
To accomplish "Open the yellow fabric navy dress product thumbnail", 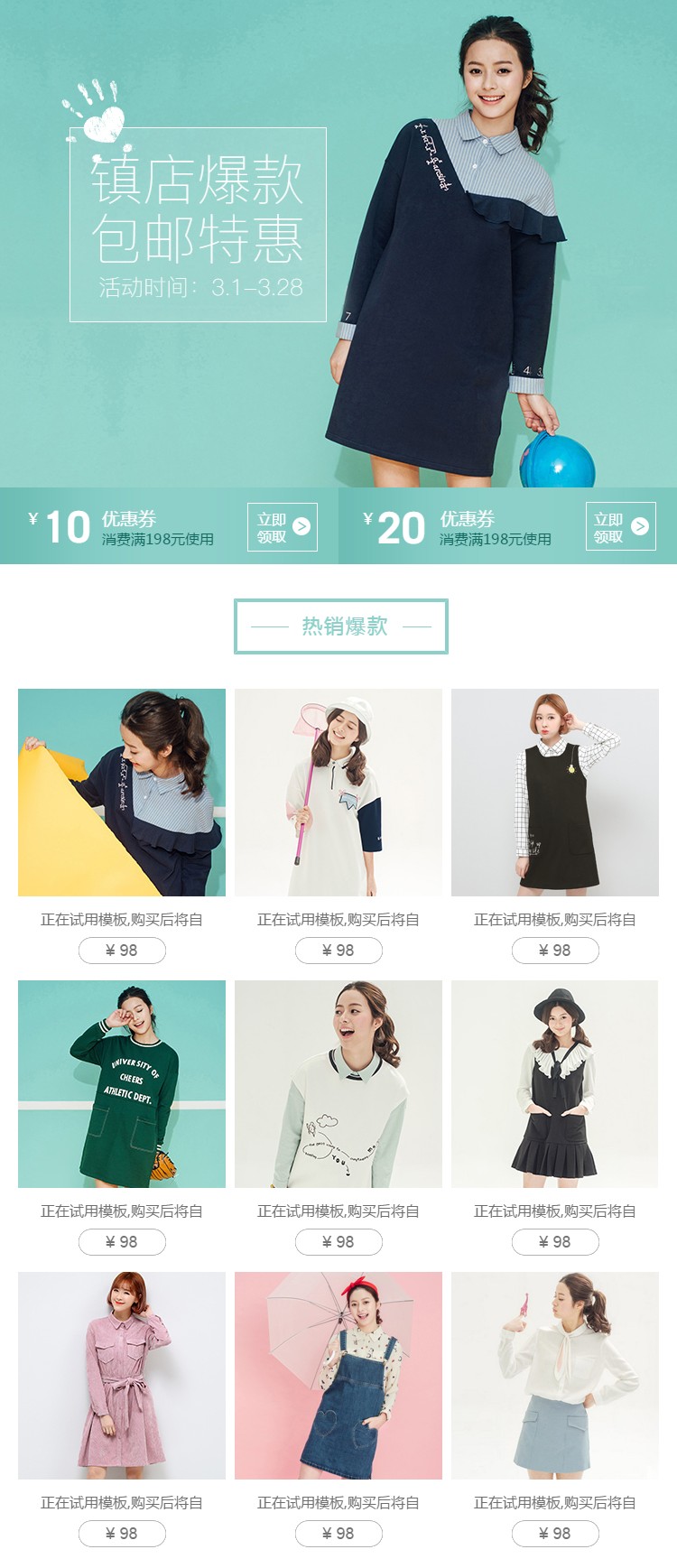I will pos(120,793).
